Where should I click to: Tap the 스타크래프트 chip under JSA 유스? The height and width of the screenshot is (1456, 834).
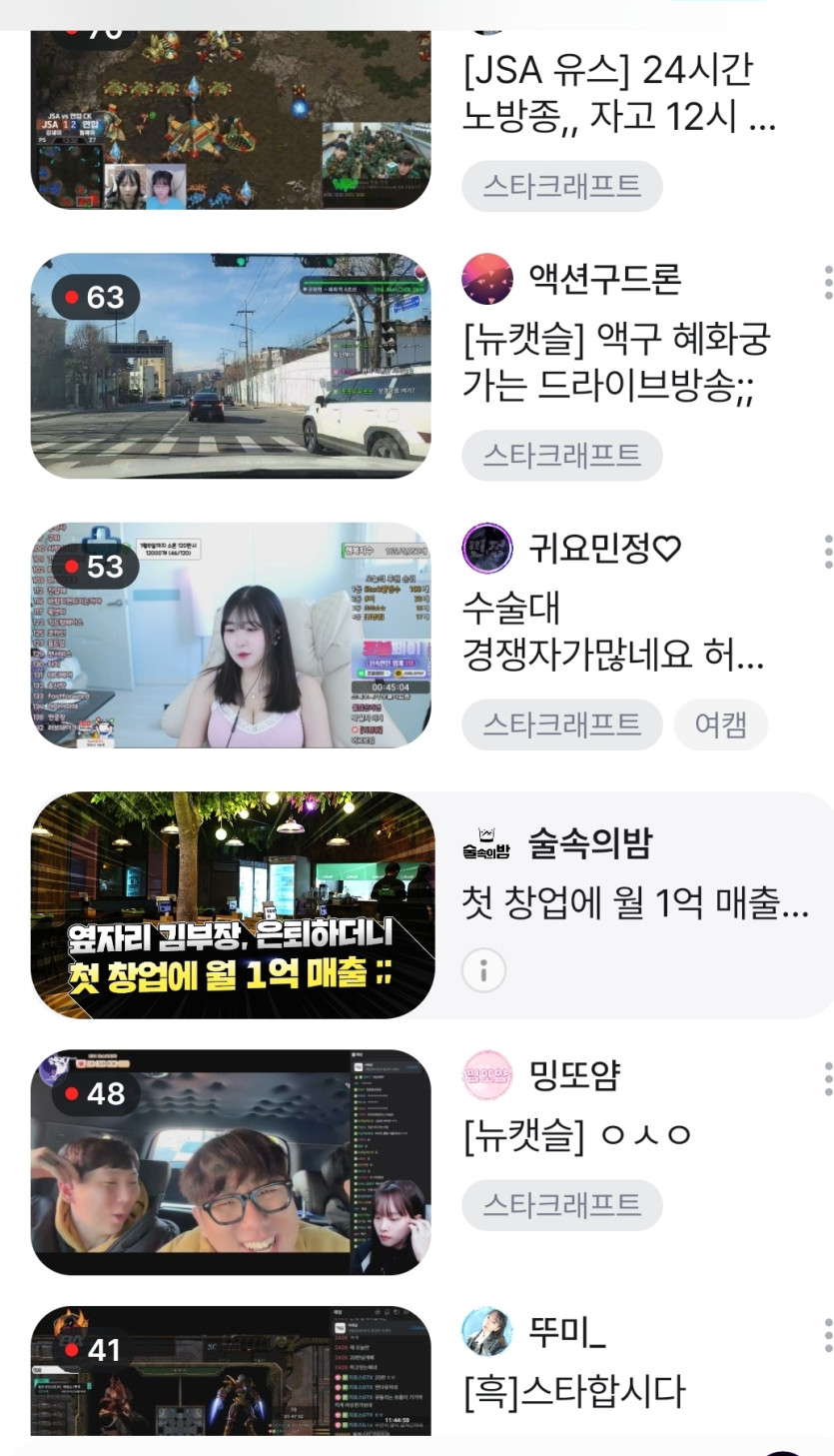coord(561,186)
